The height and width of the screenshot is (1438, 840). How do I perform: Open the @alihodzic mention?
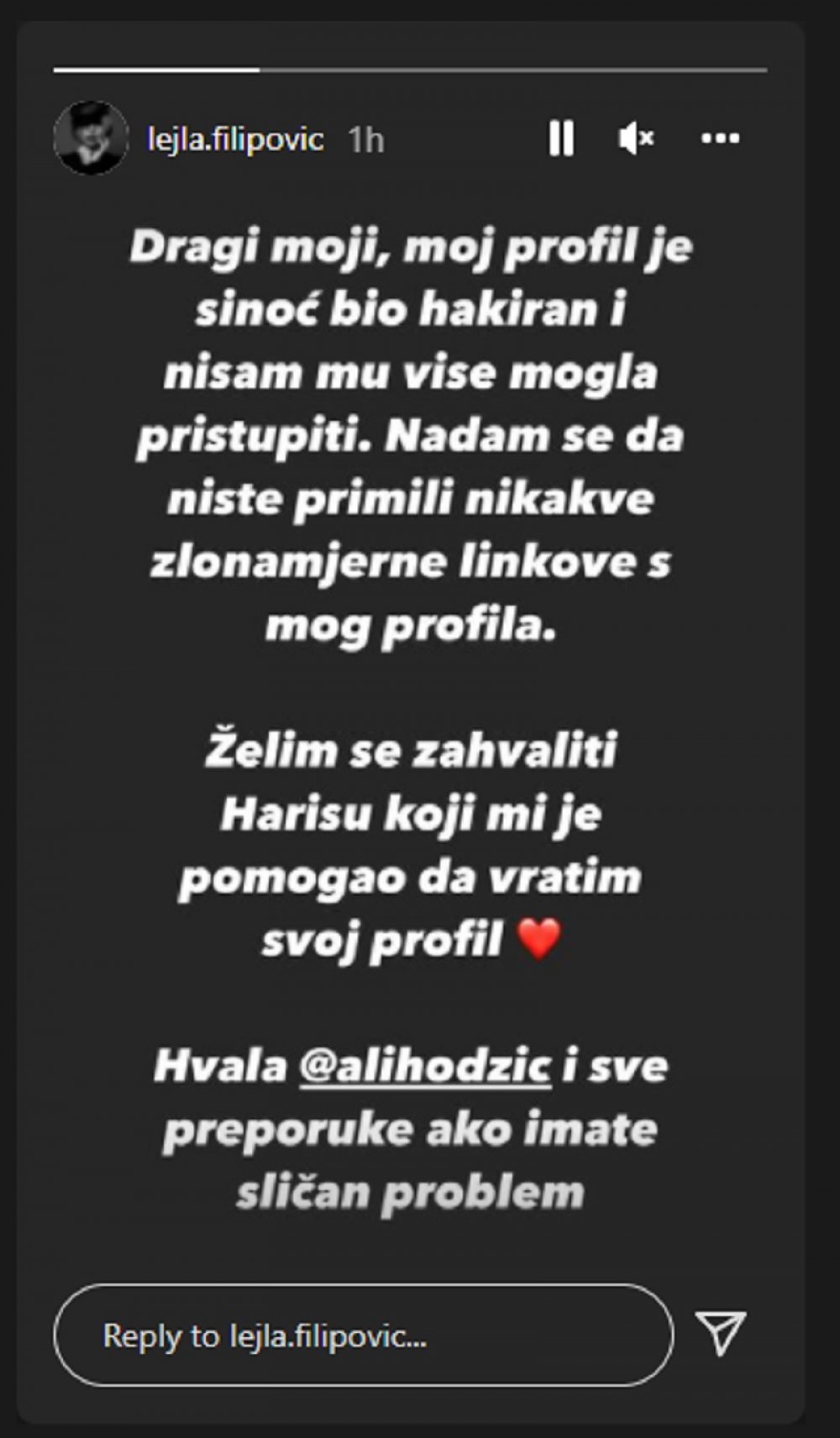[425, 1067]
